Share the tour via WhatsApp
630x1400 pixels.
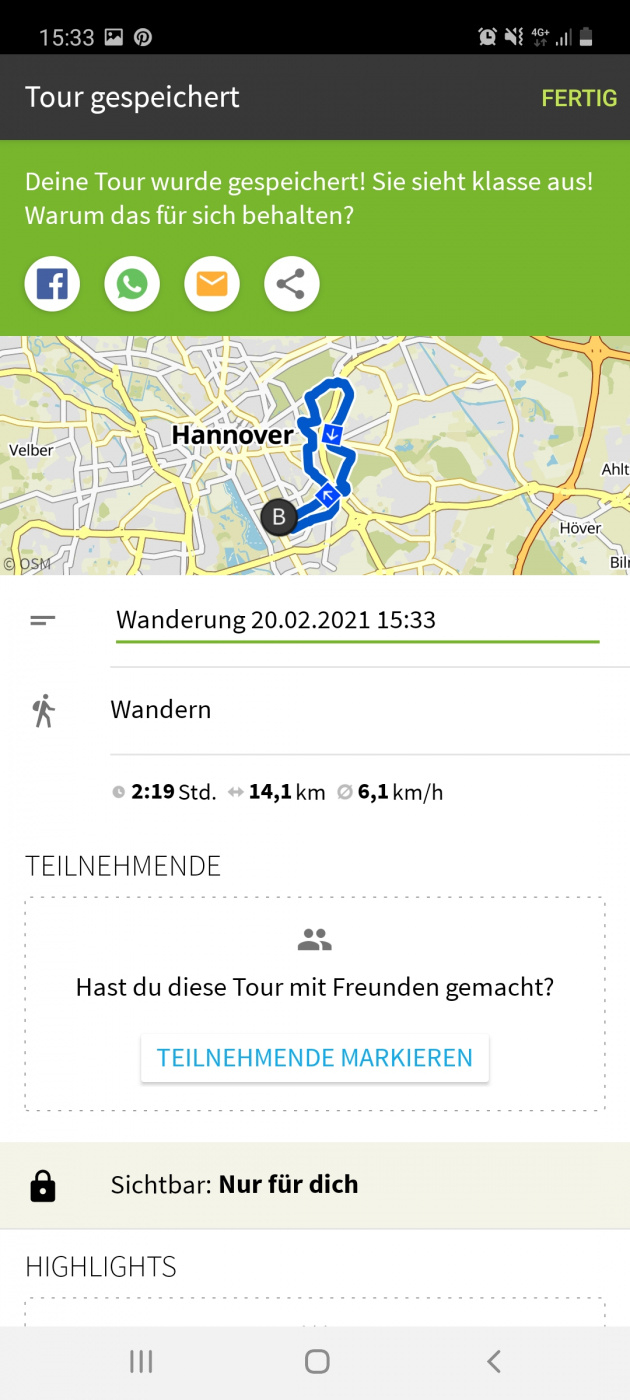tap(132, 285)
